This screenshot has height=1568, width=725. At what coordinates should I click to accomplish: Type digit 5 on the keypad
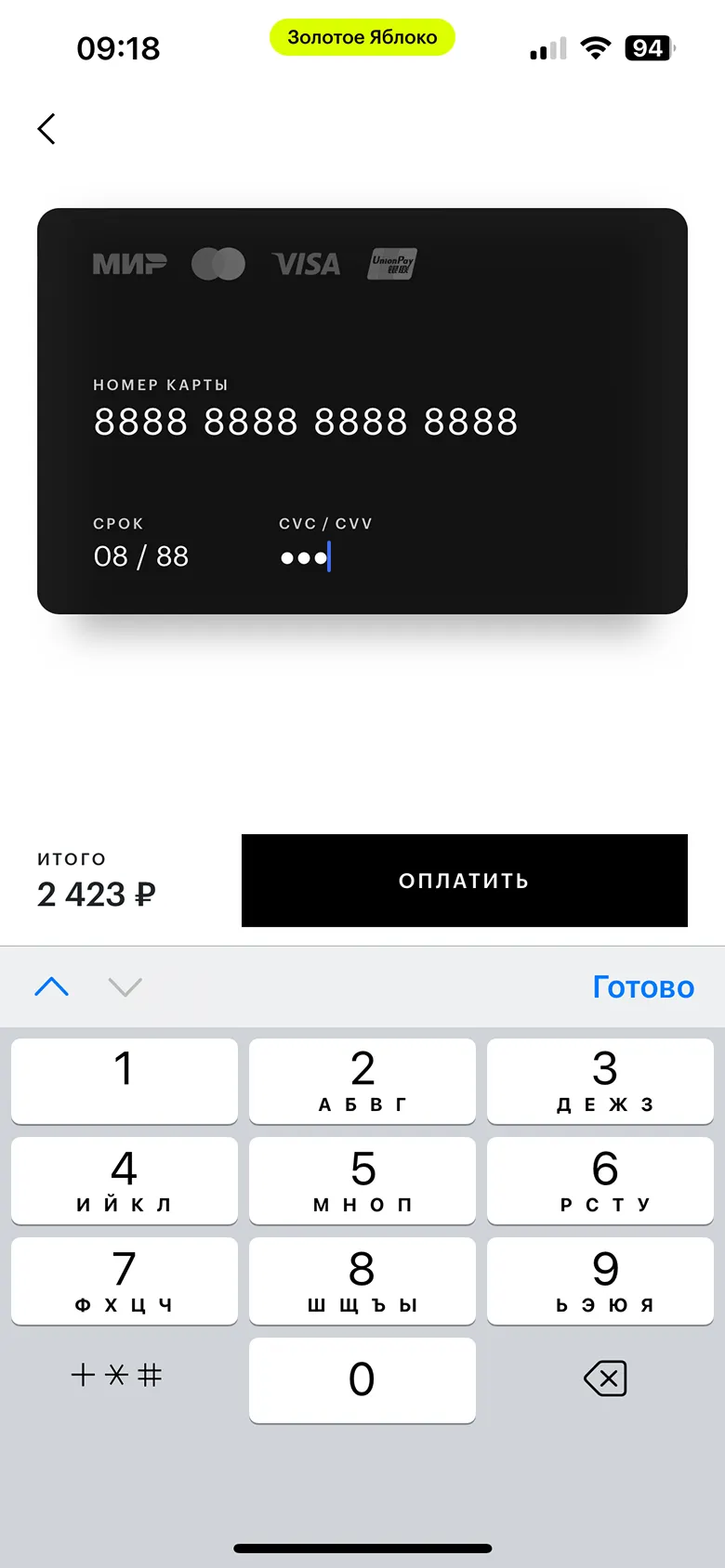362,1180
